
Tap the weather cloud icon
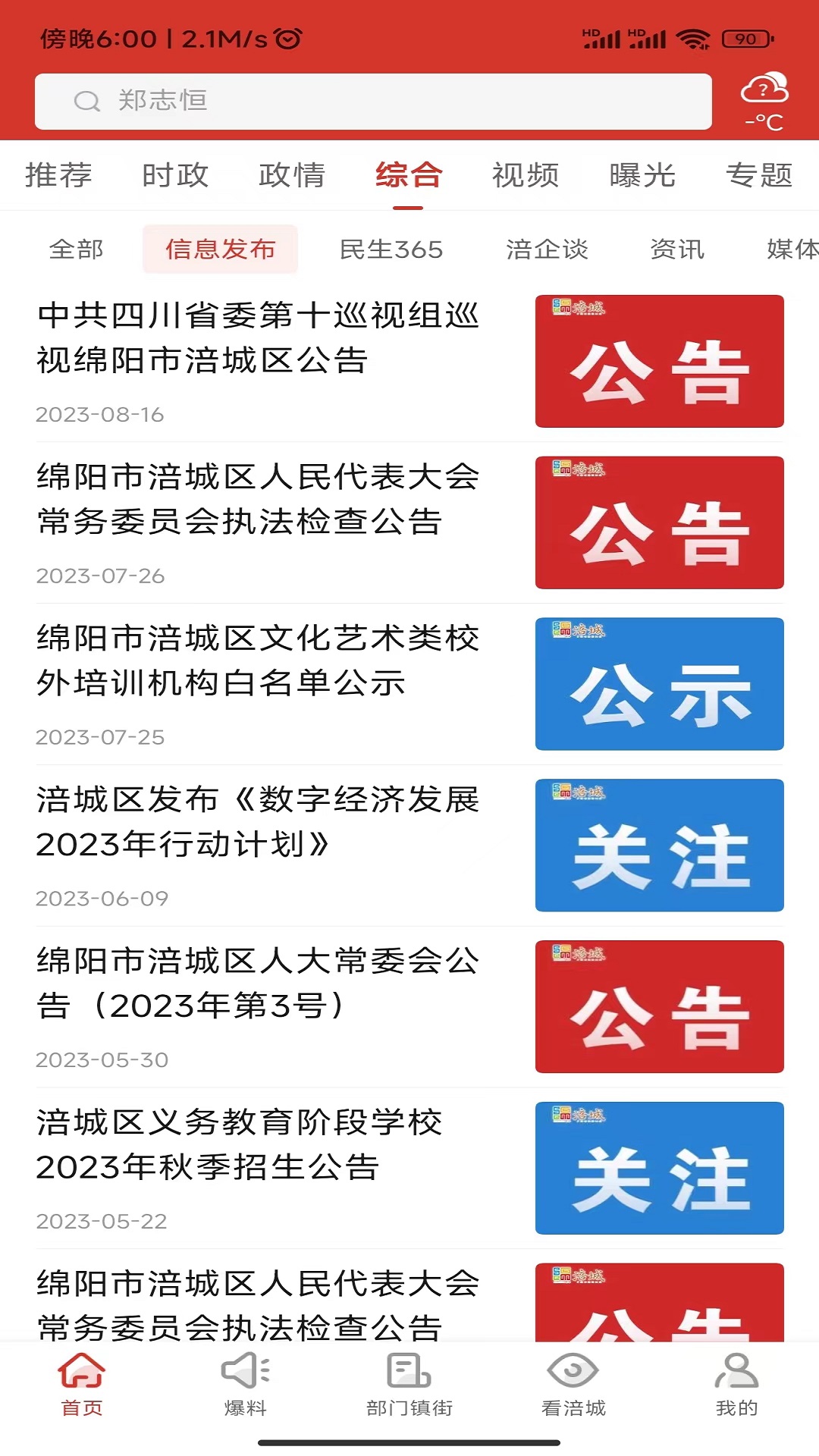tap(763, 91)
